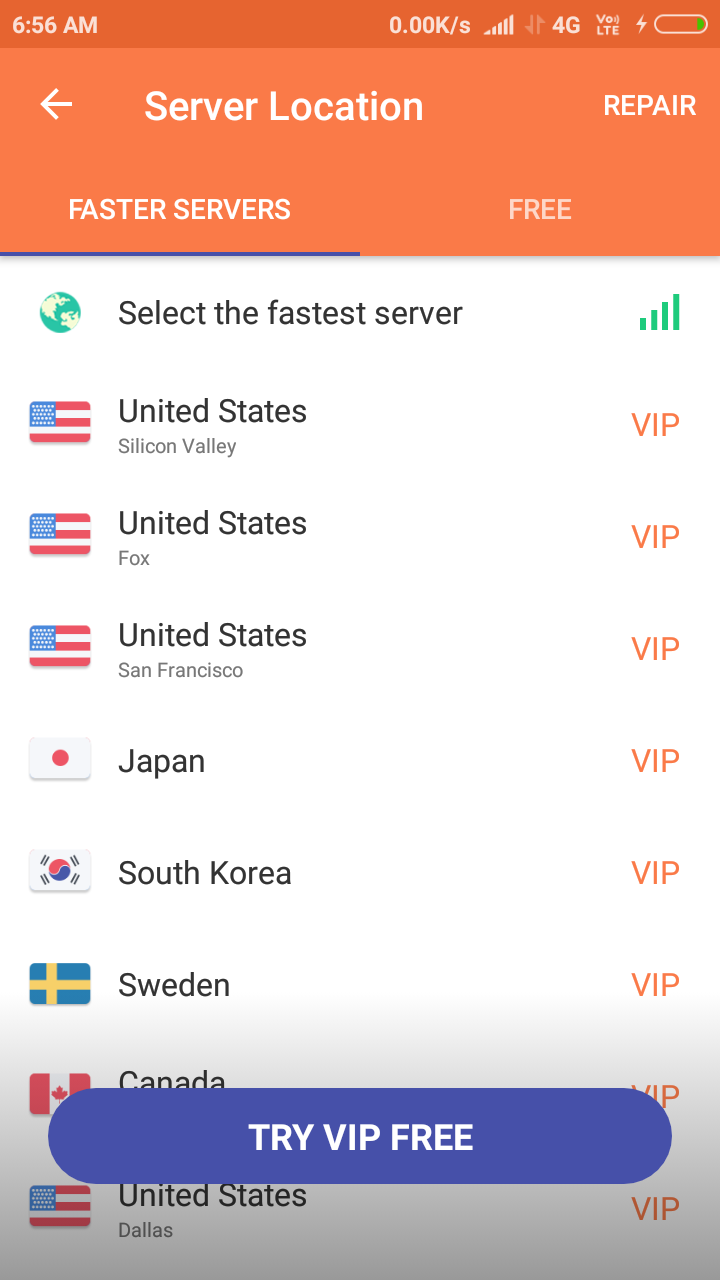
Task: Go back using the arrow icon
Action: tap(56, 105)
